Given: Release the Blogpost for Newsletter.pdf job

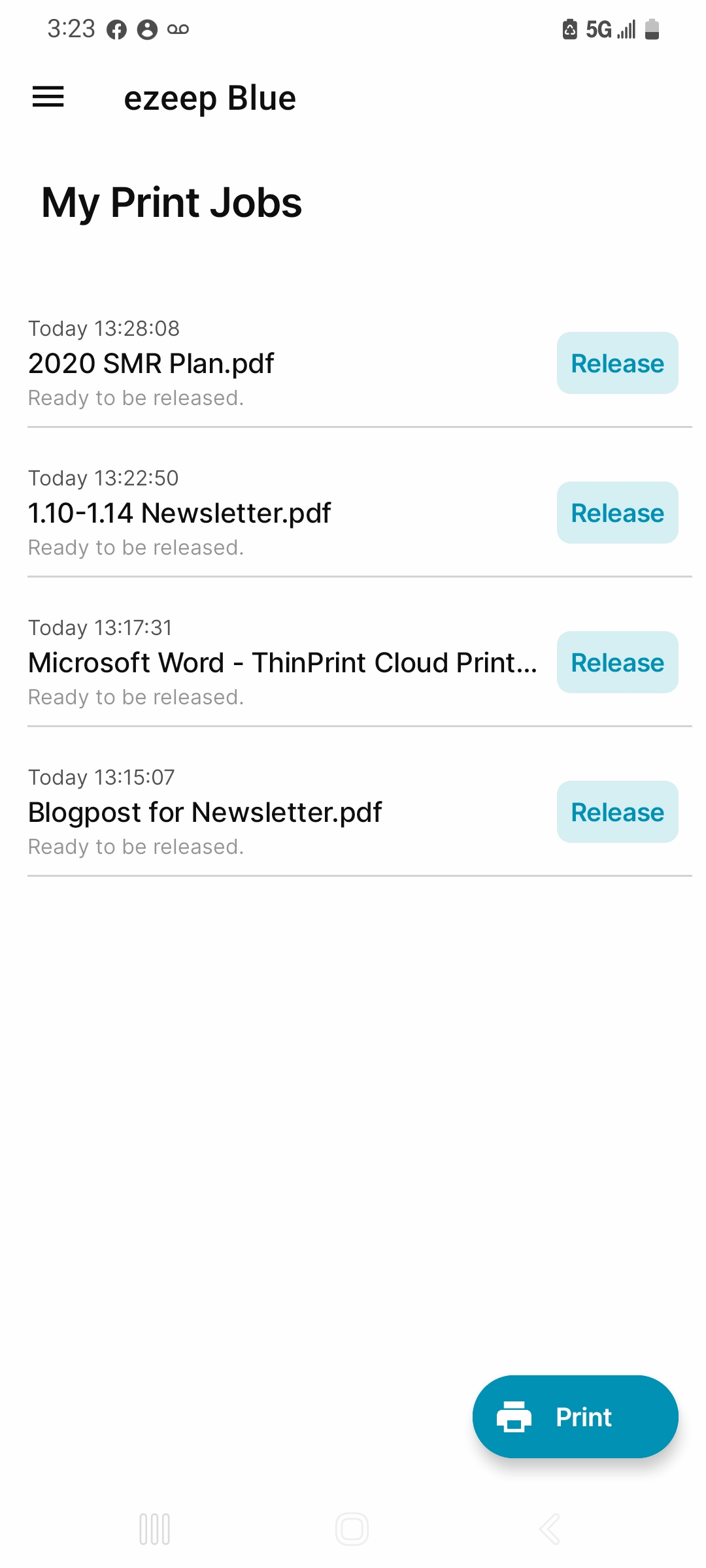Looking at the screenshot, I should [617, 812].
